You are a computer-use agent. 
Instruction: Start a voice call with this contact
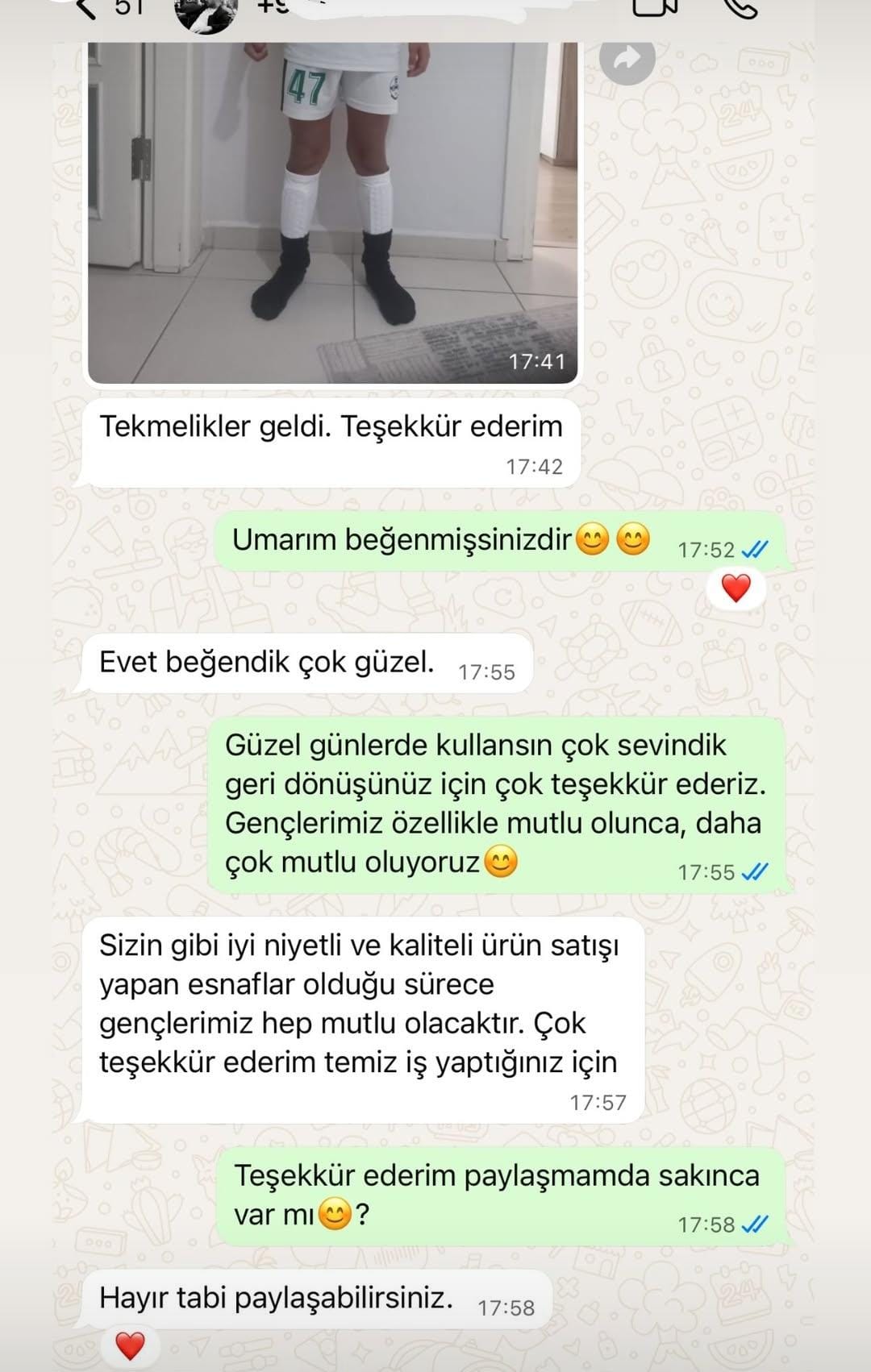click(x=739, y=6)
